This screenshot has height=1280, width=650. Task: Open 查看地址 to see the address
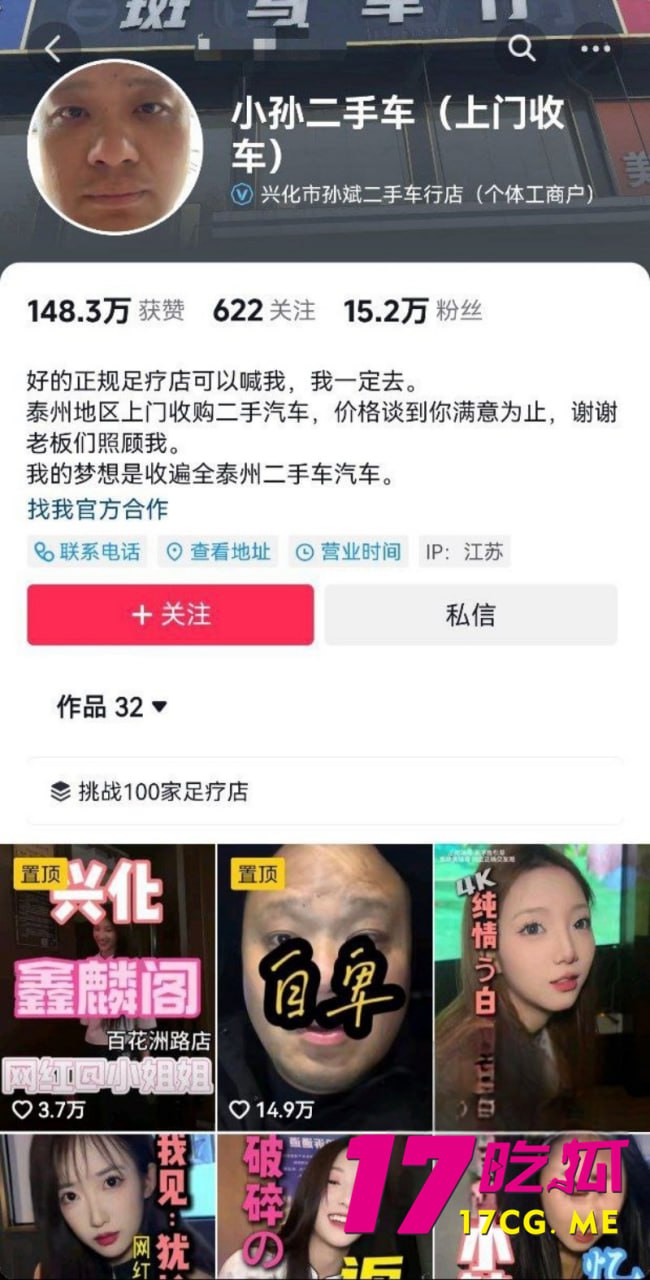pos(218,552)
